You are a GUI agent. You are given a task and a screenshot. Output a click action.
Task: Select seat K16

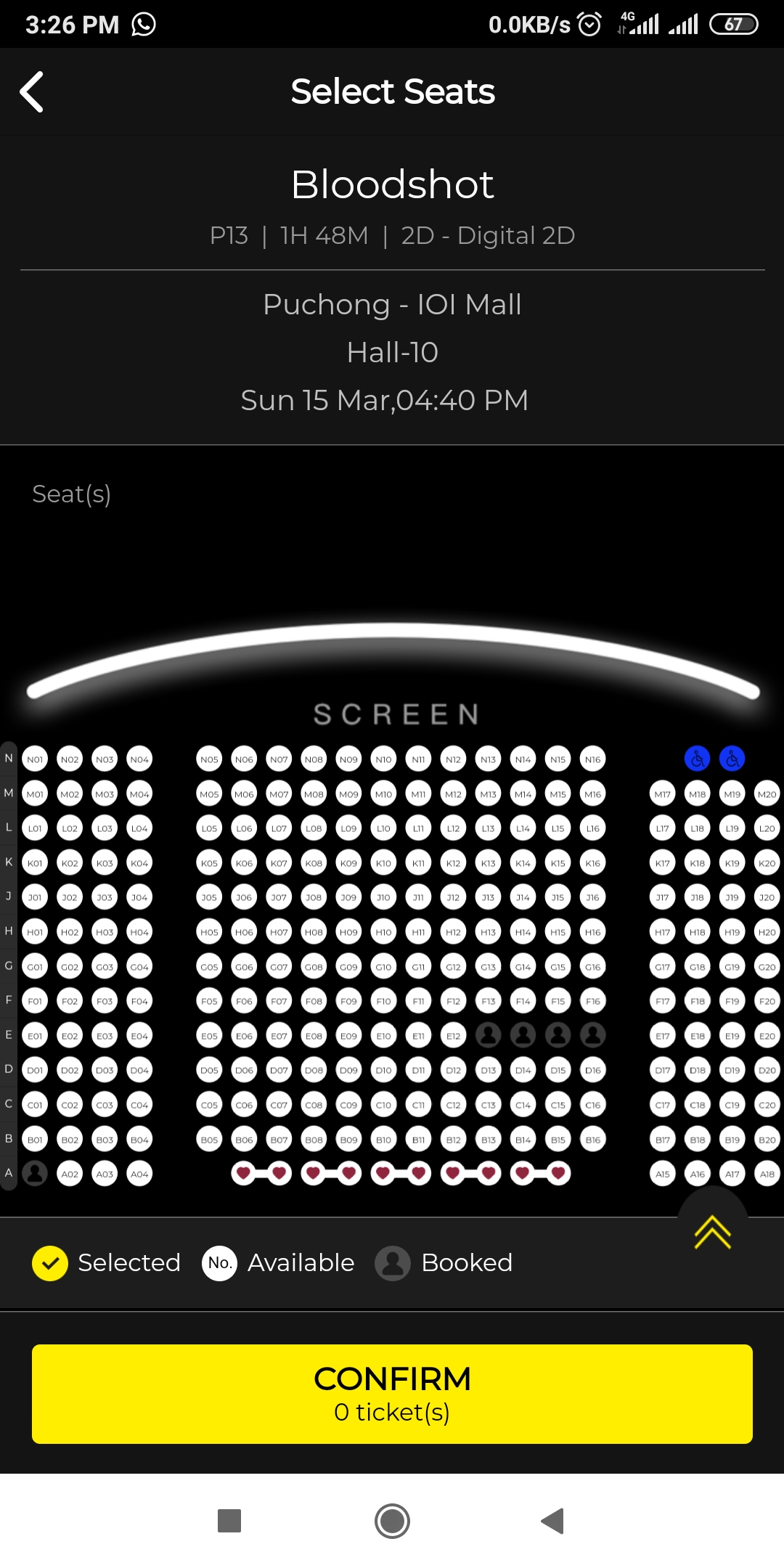[593, 863]
